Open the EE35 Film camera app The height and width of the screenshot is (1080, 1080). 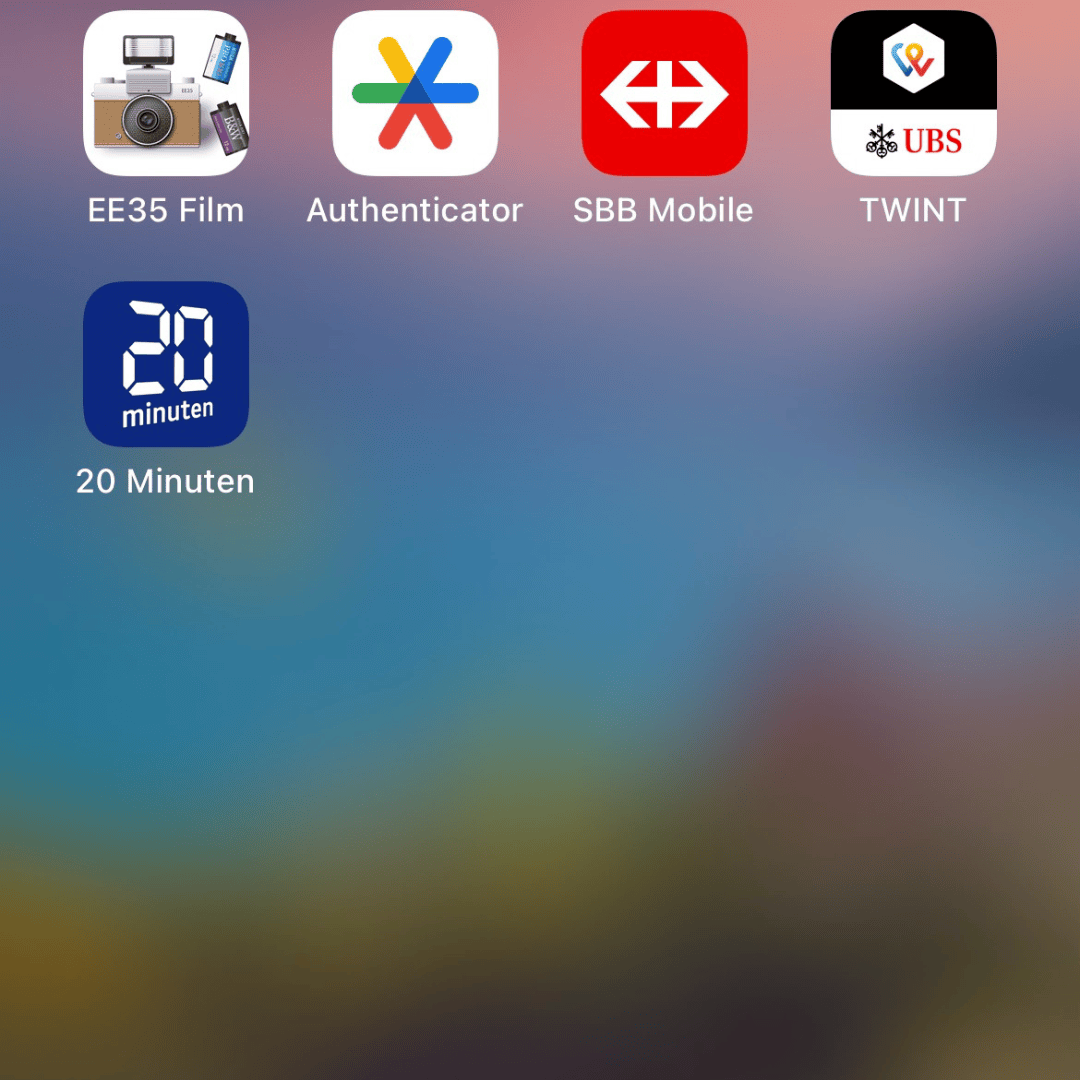point(166,94)
